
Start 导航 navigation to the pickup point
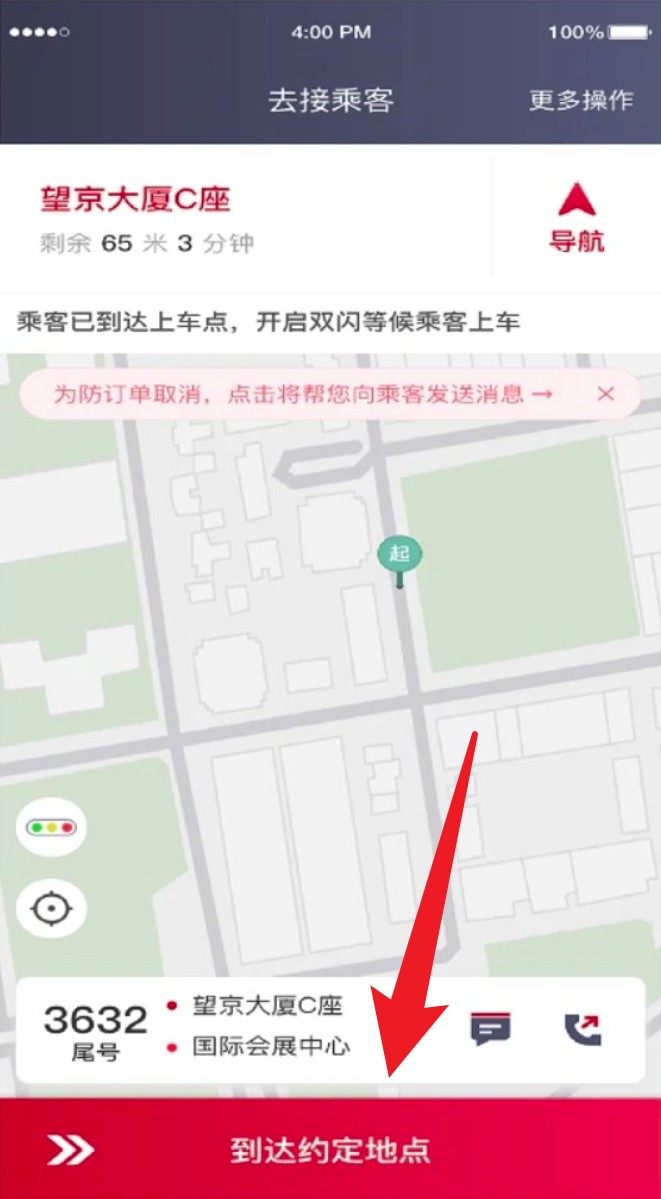pos(576,218)
